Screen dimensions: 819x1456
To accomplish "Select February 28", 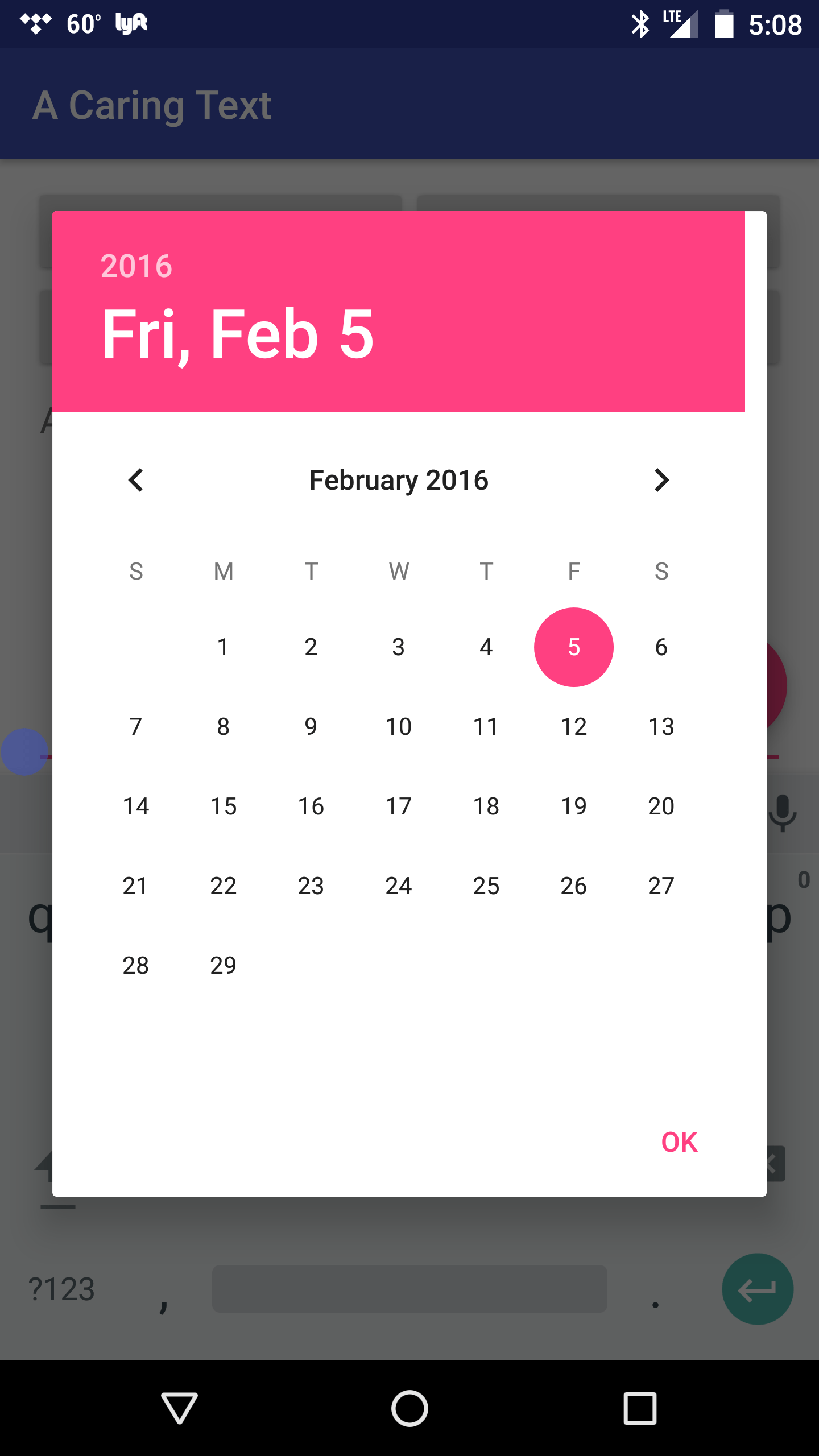I will click(x=136, y=966).
